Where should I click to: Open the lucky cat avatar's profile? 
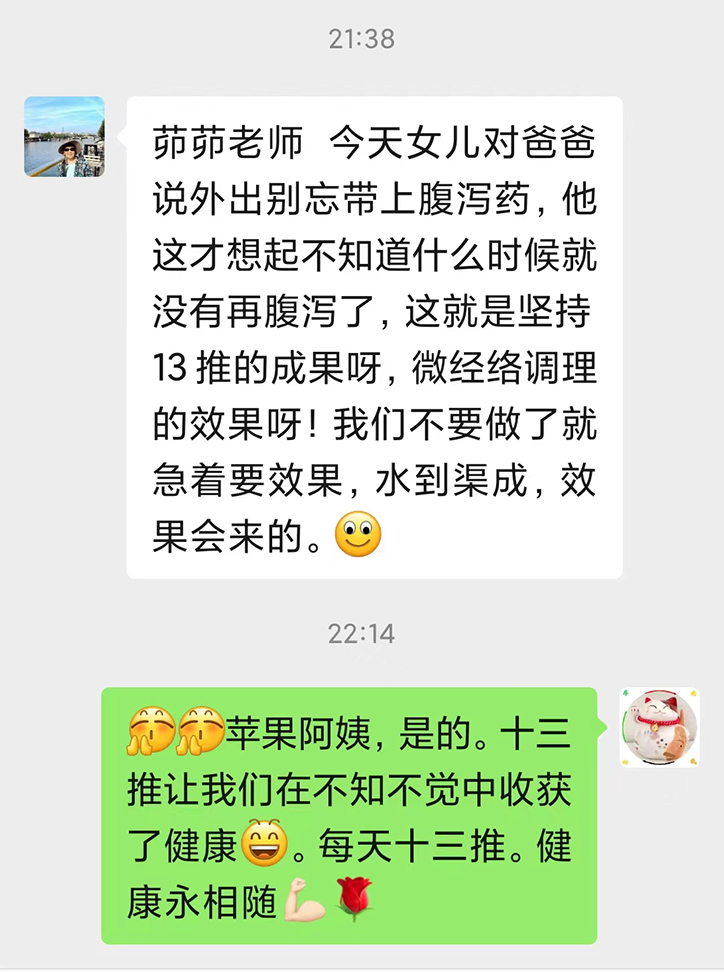tap(659, 727)
